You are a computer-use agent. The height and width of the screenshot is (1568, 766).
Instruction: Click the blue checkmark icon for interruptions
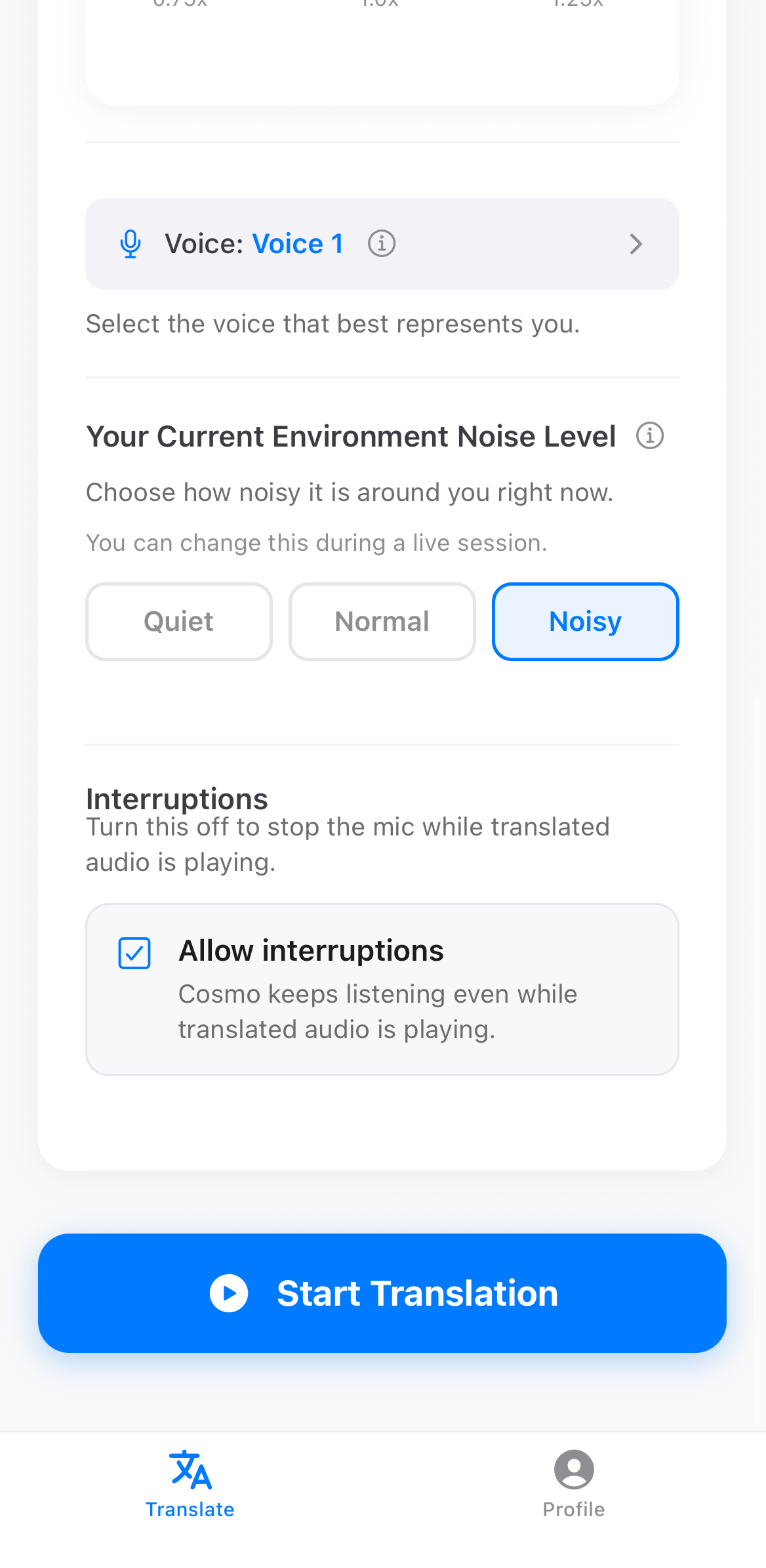(x=134, y=954)
